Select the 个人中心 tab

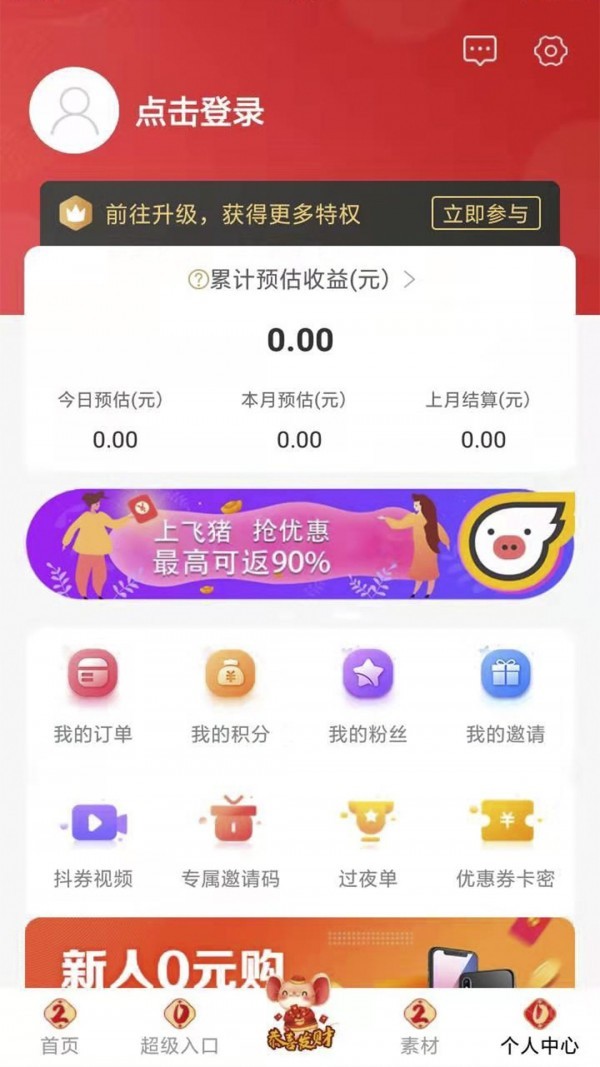tap(539, 1028)
